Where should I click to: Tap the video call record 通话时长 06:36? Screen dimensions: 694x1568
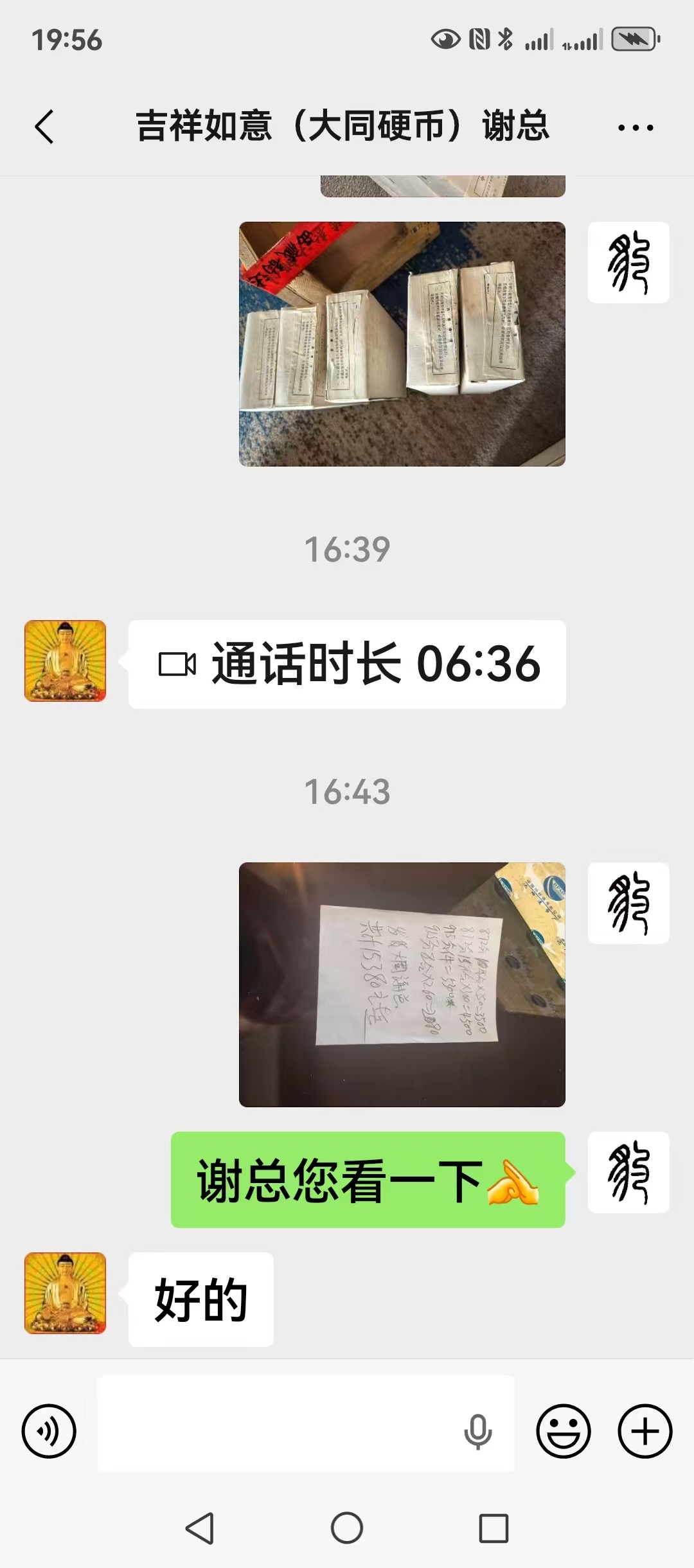click(347, 664)
